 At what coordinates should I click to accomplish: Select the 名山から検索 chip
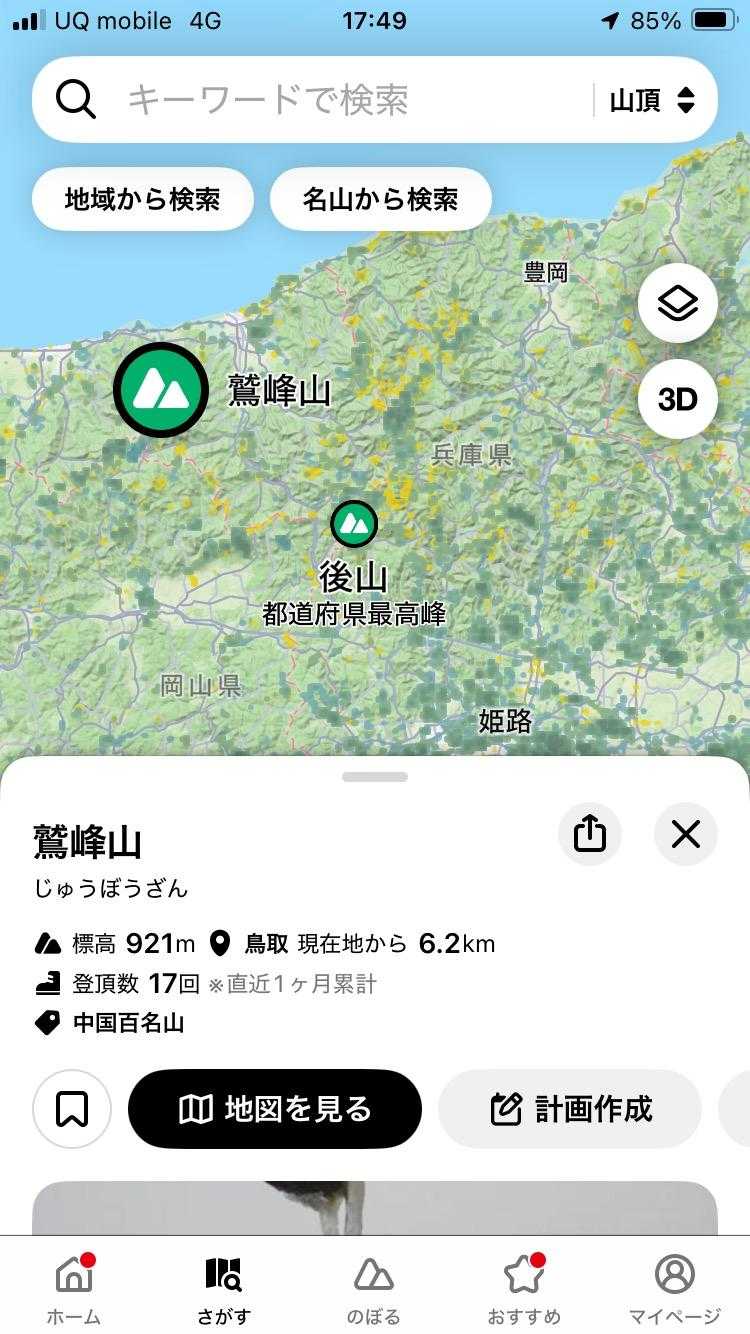click(x=380, y=199)
